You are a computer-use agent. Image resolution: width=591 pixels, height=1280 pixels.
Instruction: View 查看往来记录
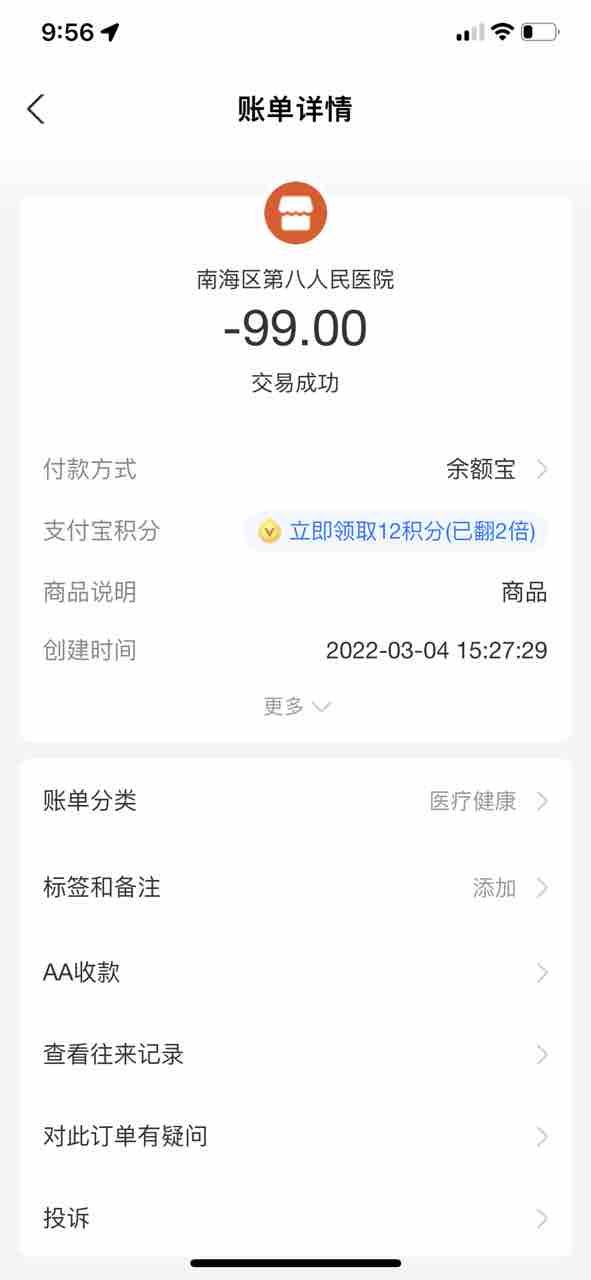[x=295, y=1054]
